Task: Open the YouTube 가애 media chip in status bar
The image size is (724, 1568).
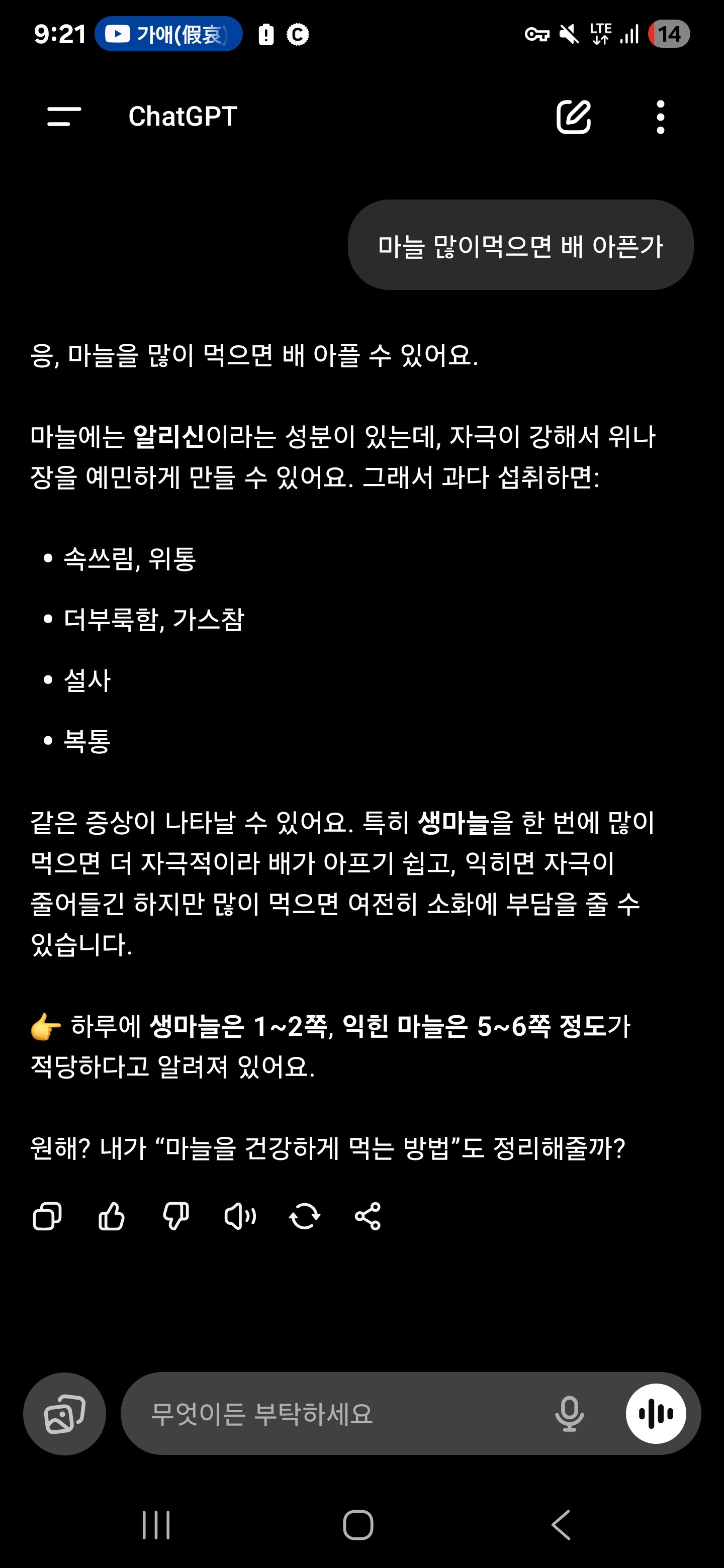Action: (168, 34)
